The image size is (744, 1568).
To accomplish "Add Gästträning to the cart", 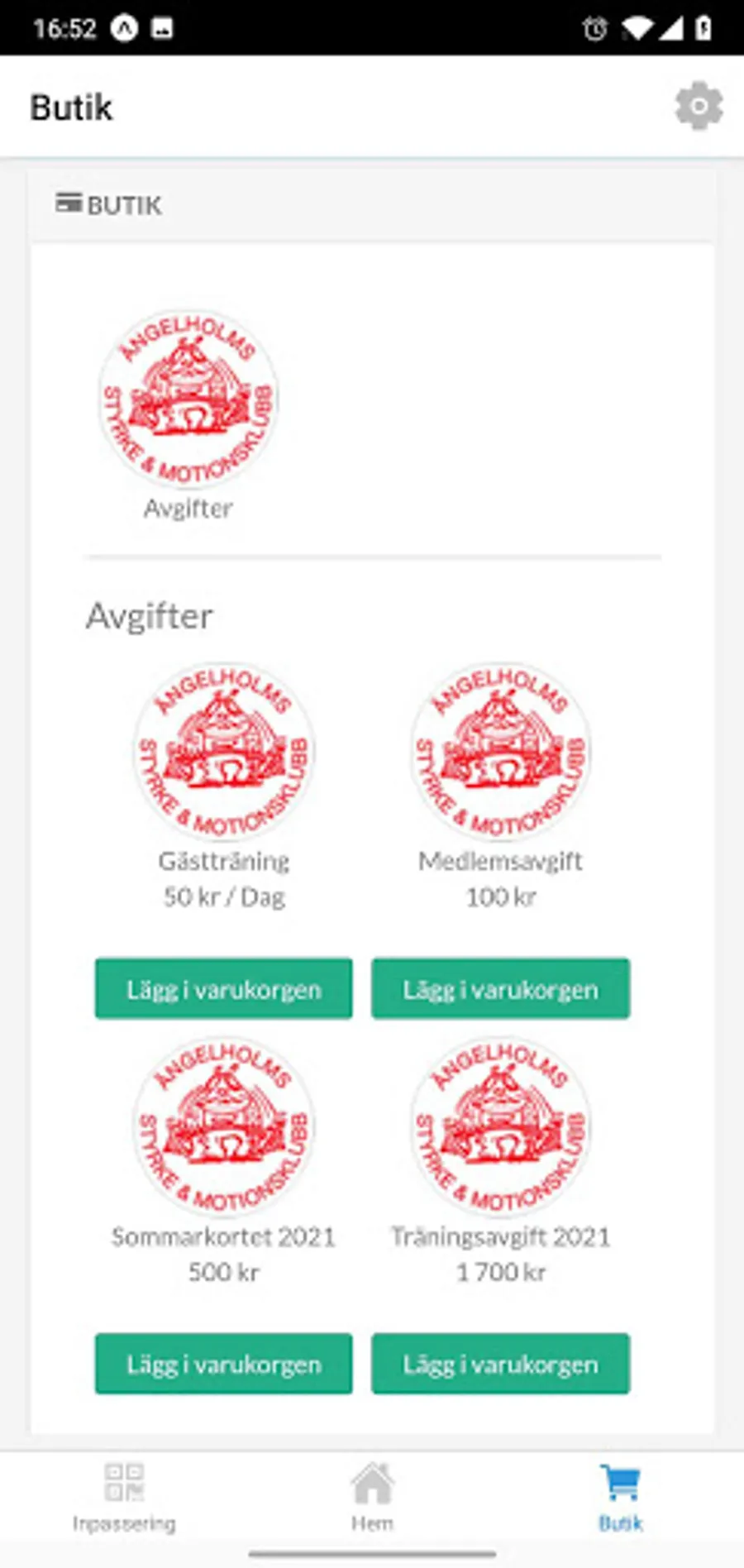I will [x=224, y=989].
